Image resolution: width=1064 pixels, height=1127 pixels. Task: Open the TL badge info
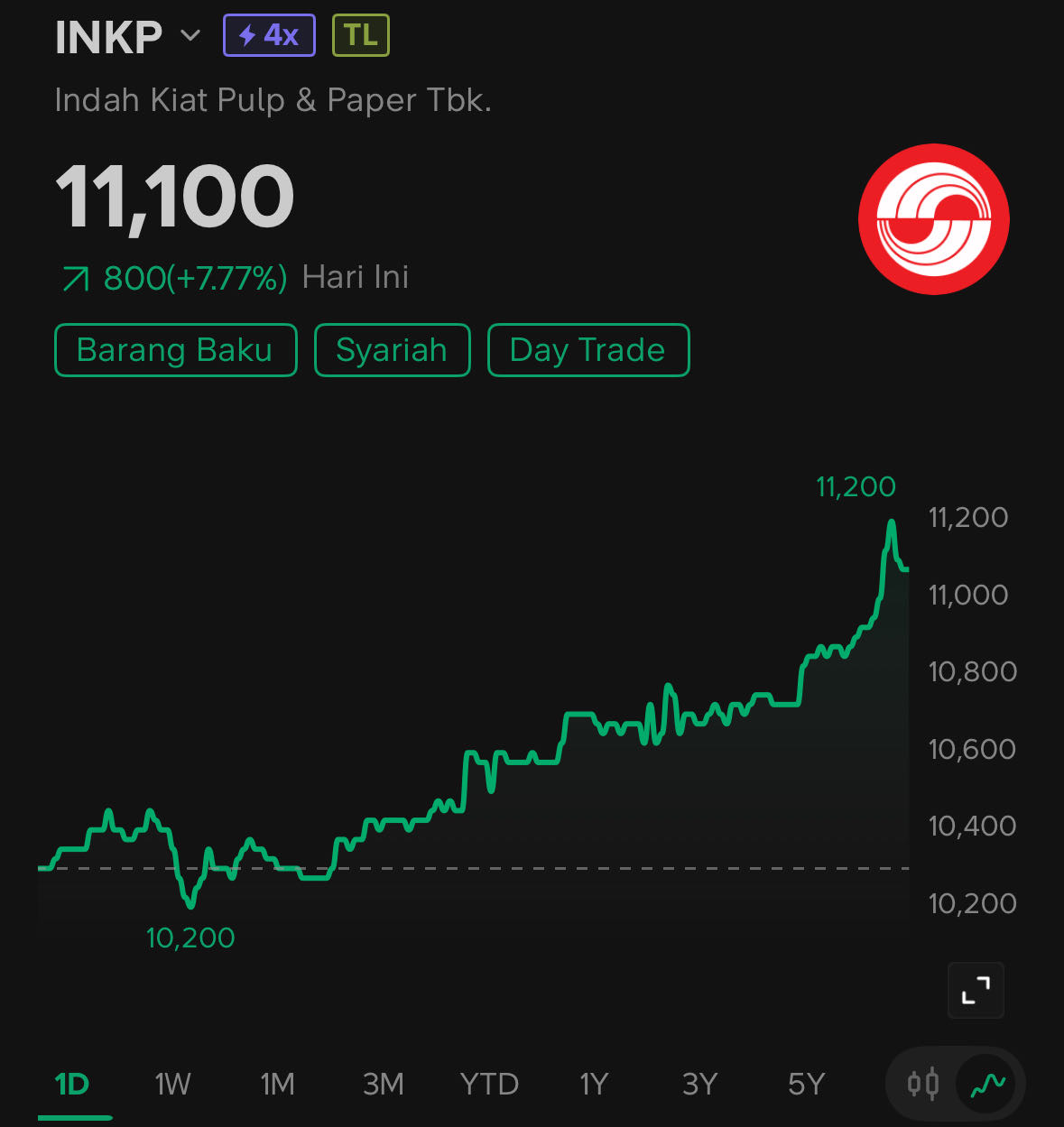360,36
